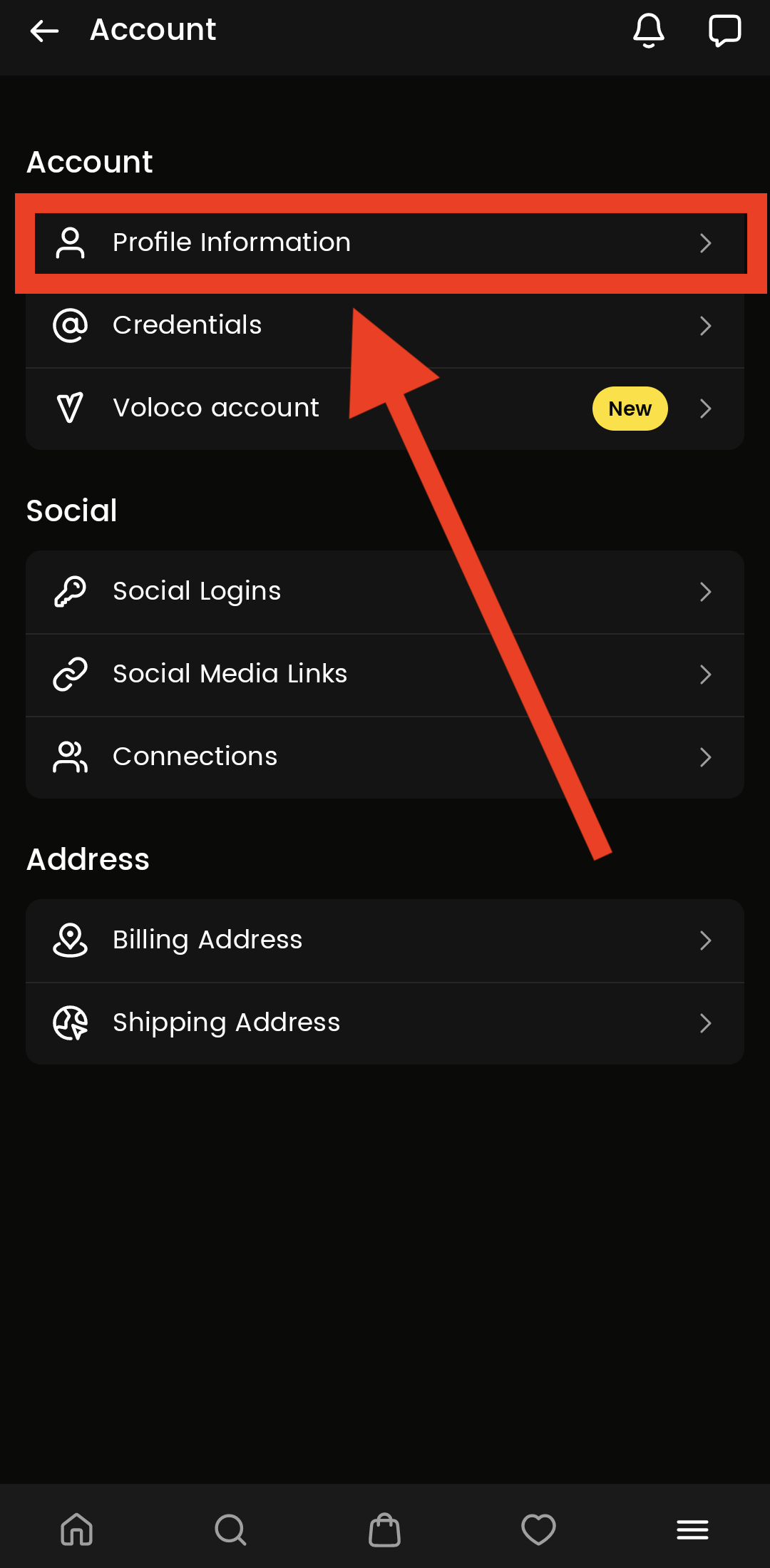Select the Voloco account row

tap(385, 409)
